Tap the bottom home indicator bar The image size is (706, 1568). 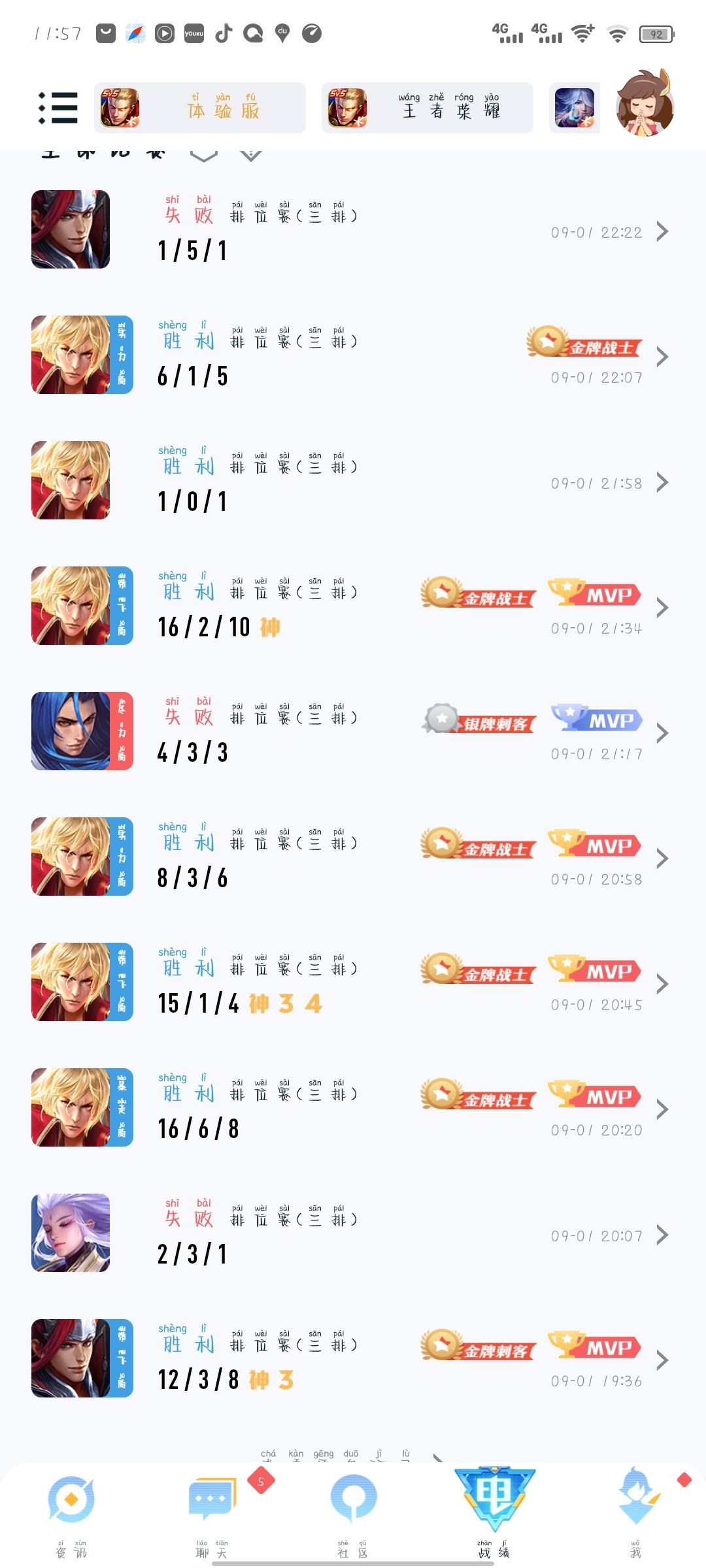point(353,1561)
